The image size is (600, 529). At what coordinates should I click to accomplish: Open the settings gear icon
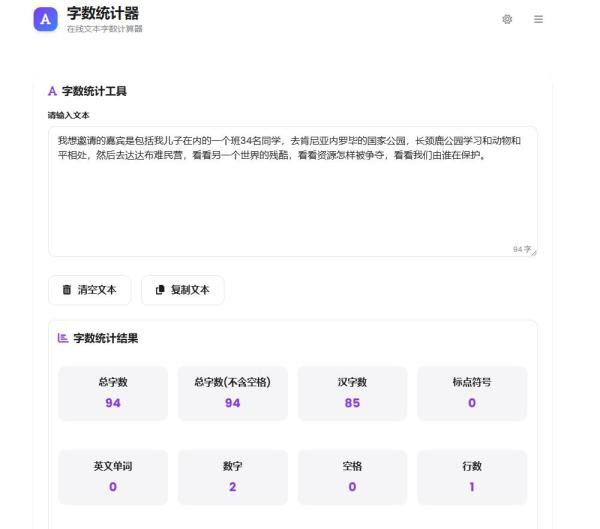507,19
